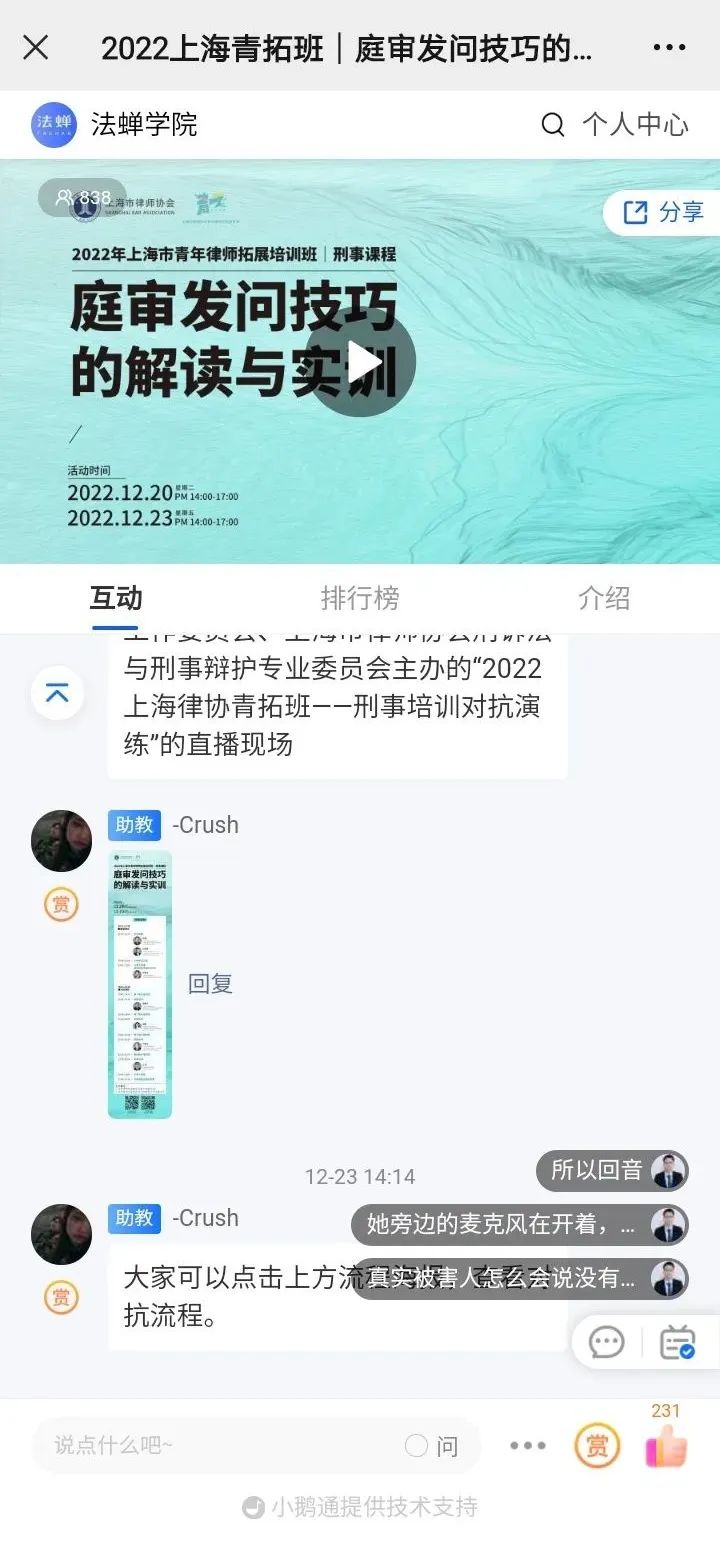720x1555 pixels.
Task: Tap the search magnifier icon
Action: click(x=552, y=124)
